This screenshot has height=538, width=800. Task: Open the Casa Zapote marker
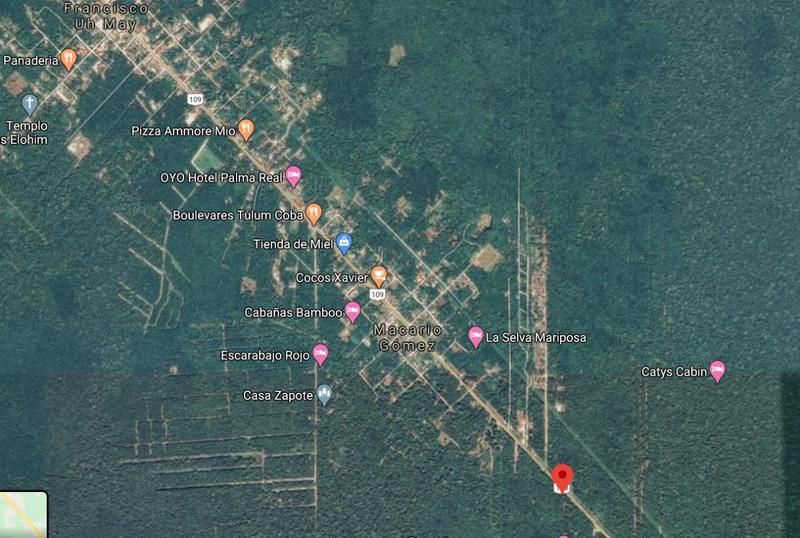point(324,395)
